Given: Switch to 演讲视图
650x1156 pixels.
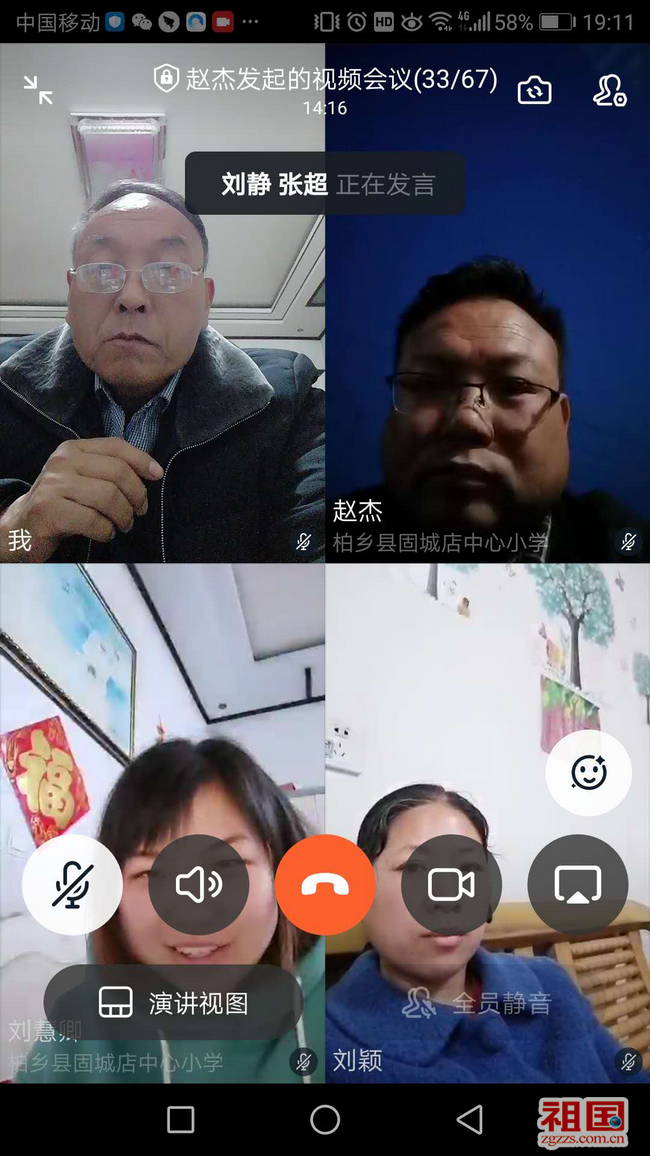Looking at the screenshot, I should (174, 1003).
